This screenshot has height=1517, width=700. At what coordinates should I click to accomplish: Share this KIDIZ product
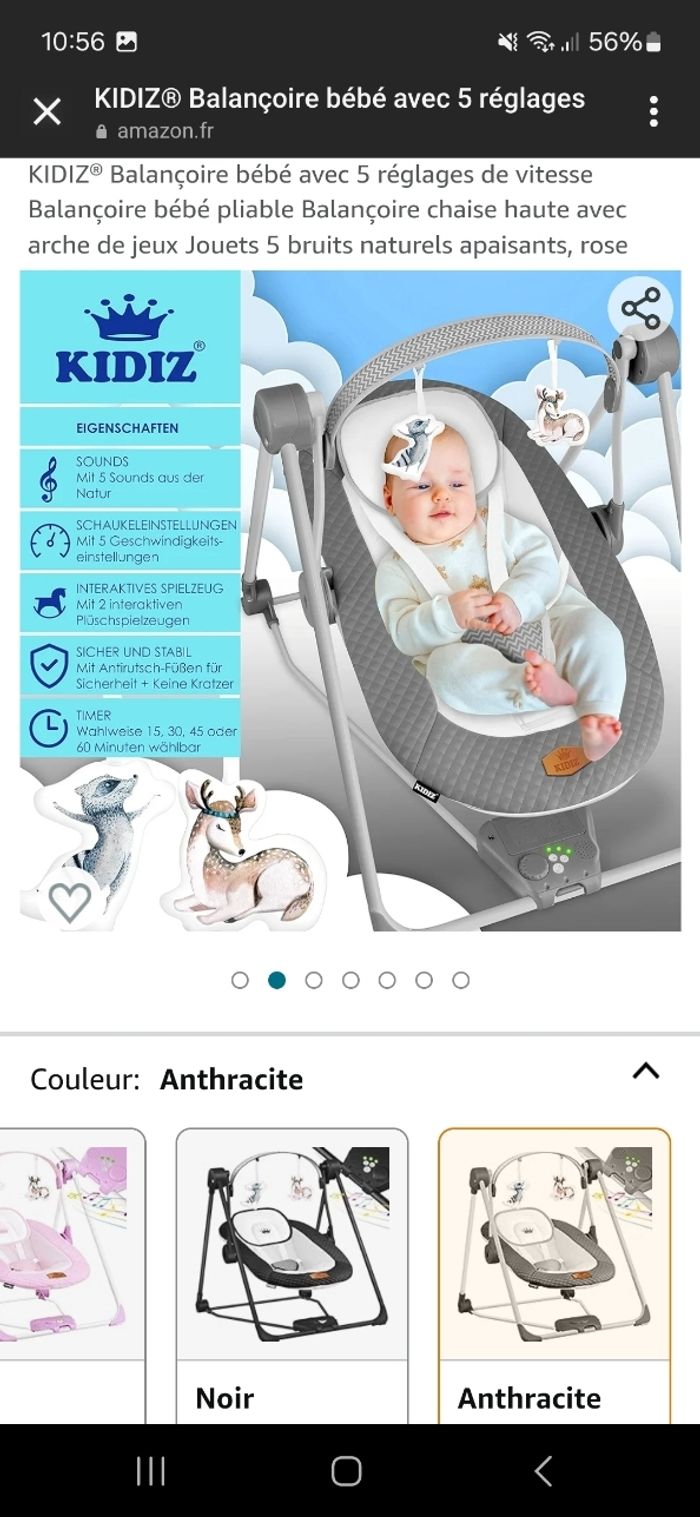click(641, 308)
